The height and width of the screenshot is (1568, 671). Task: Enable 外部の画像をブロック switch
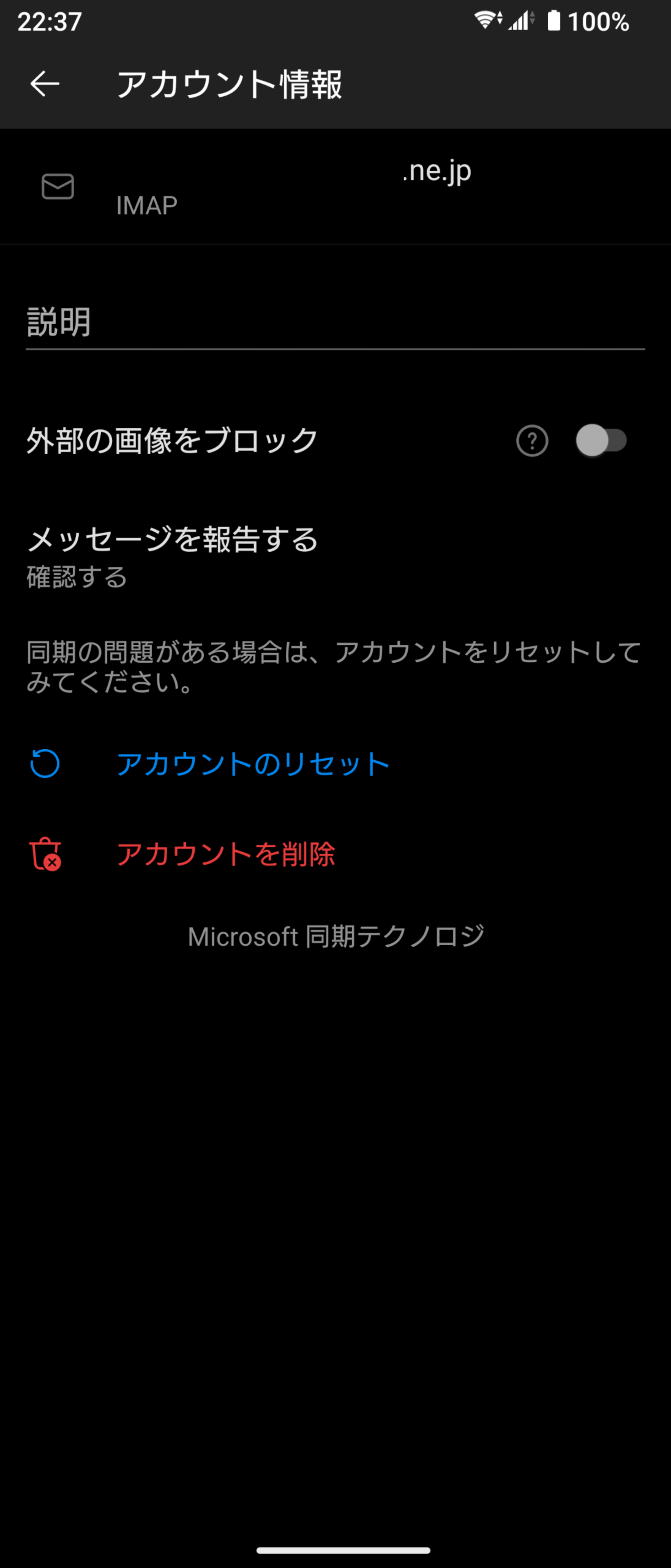601,440
